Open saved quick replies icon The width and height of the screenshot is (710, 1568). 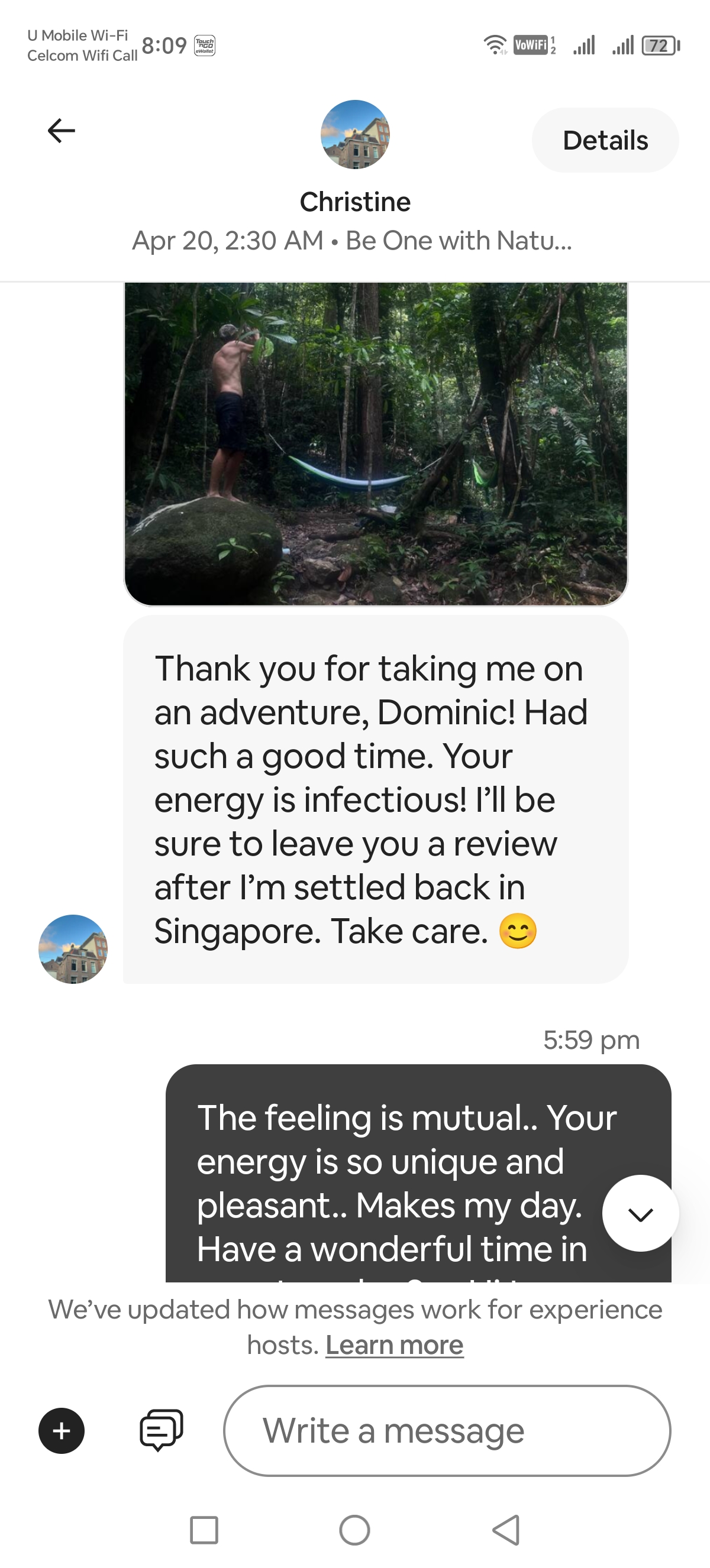point(162,1430)
